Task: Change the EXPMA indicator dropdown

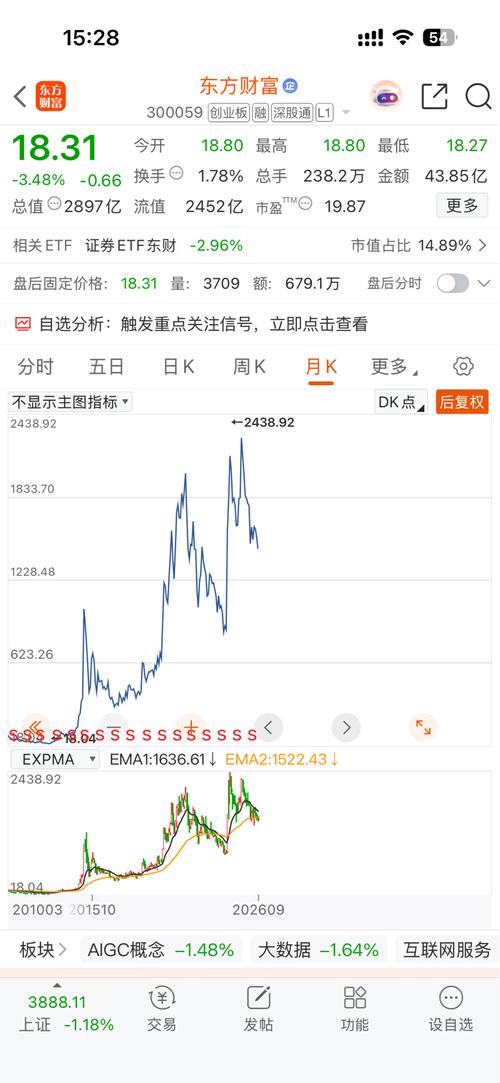Action: (x=57, y=759)
